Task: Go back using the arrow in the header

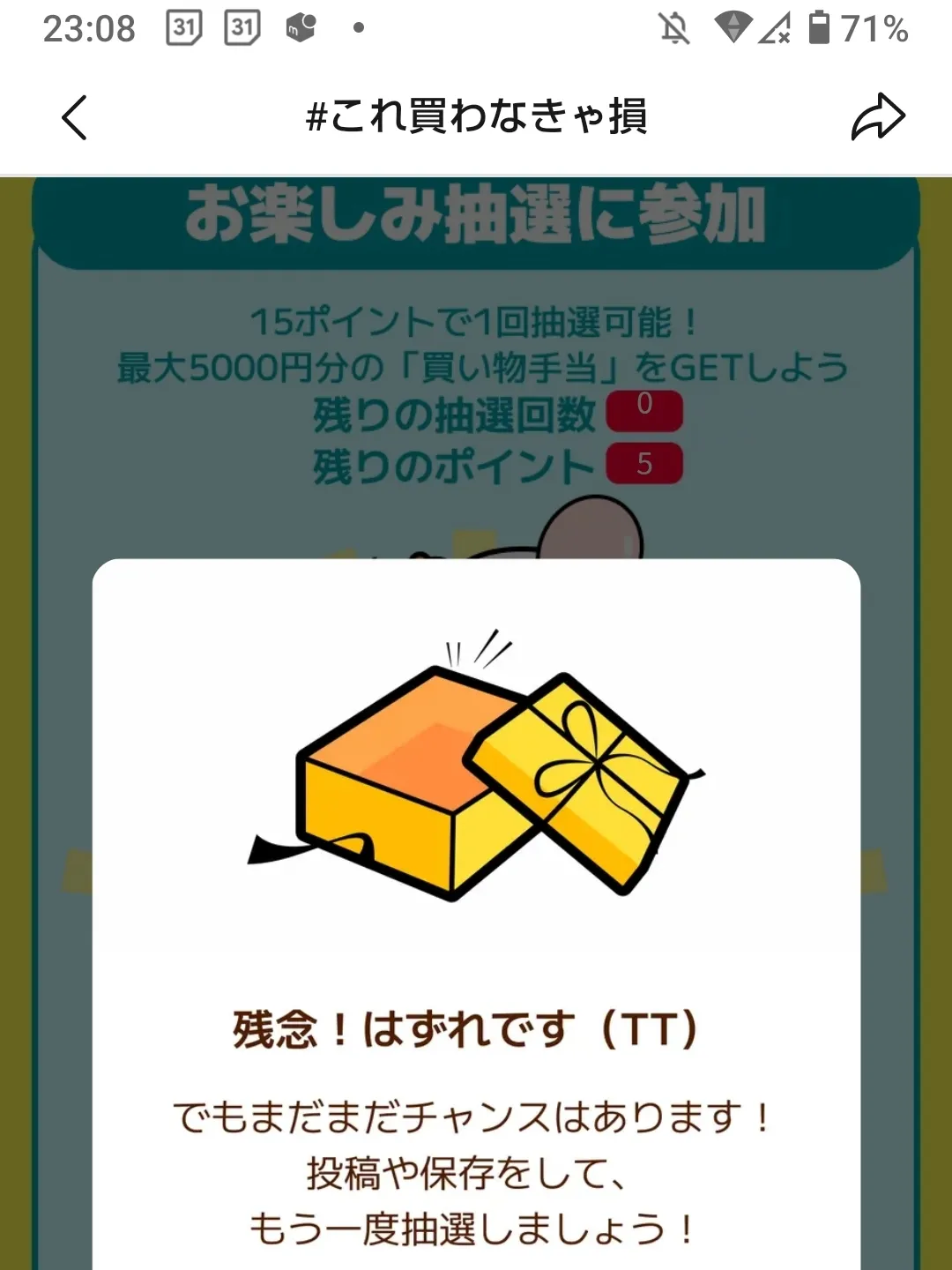Action: (75, 117)
